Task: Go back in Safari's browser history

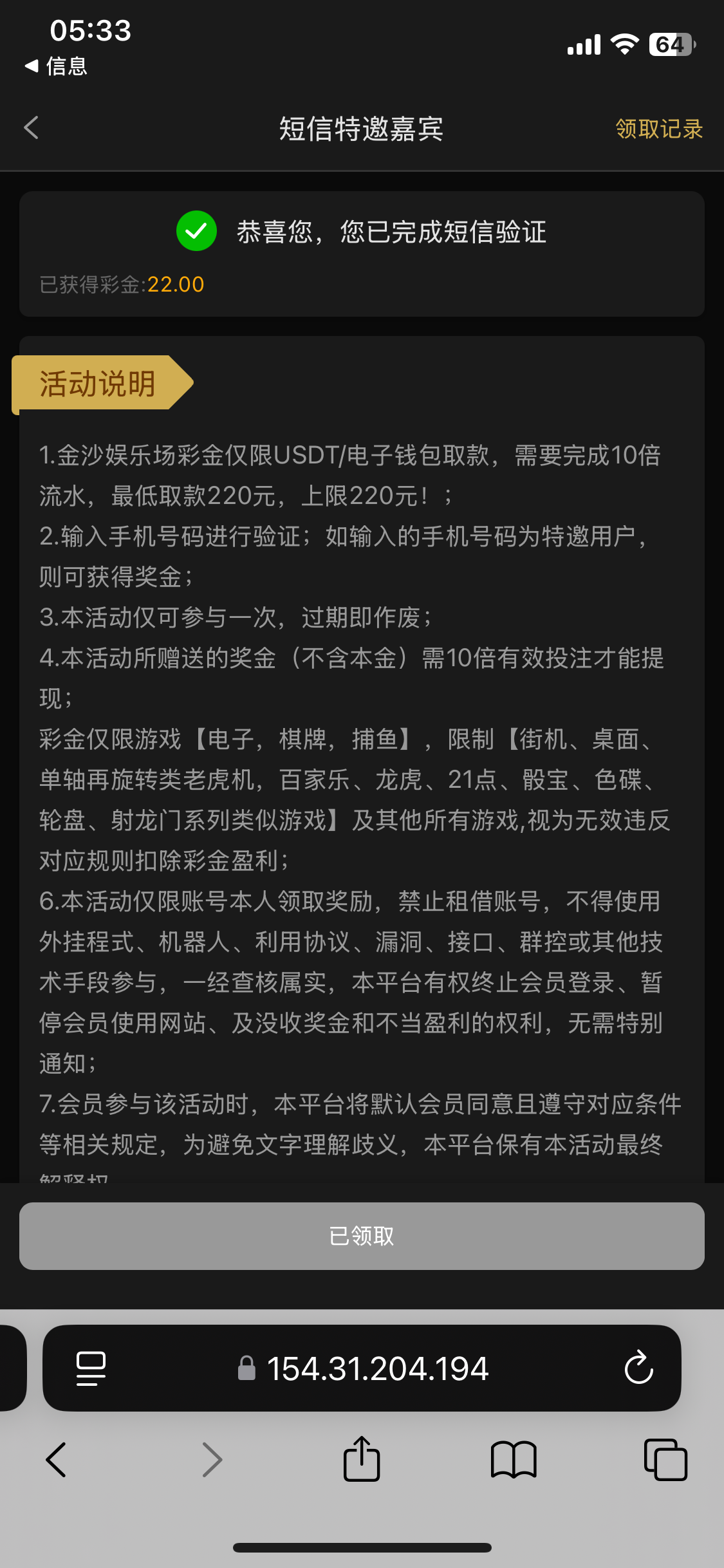Action: pos(56,1460)
